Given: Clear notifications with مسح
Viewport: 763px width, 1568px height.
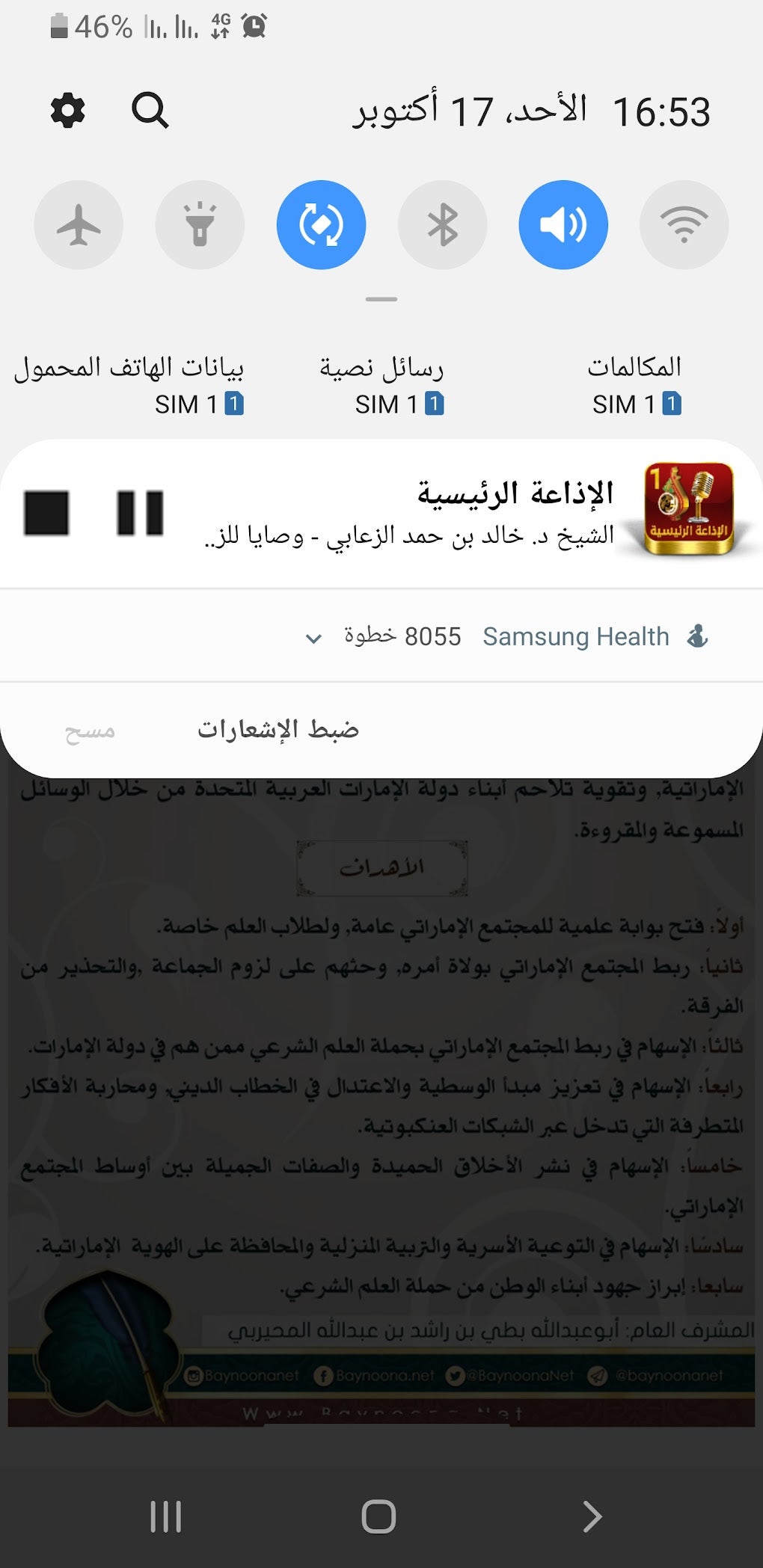Looking at the screenshot, I should [90, 731].
